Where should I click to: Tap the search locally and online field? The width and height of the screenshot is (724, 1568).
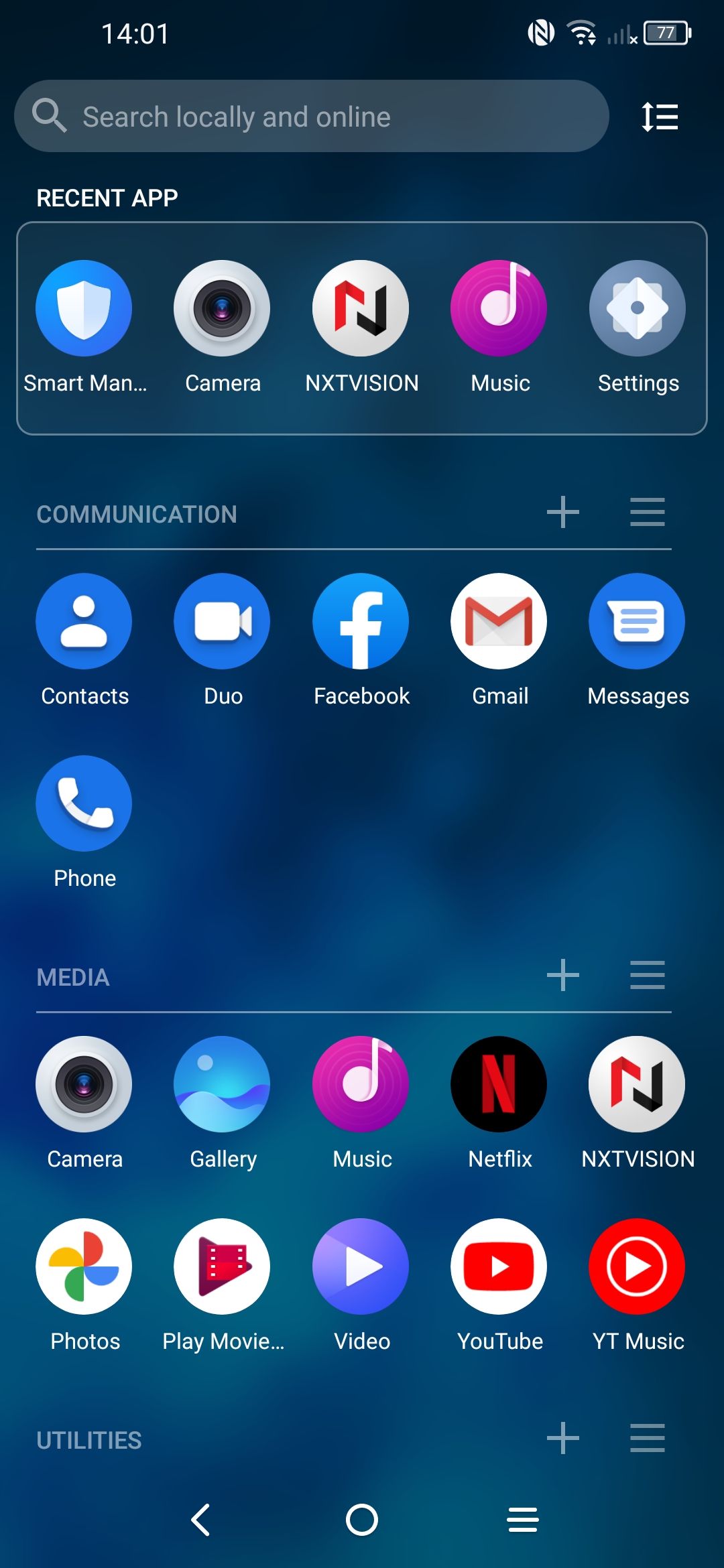pyautogui.click(x=312, y=116)
